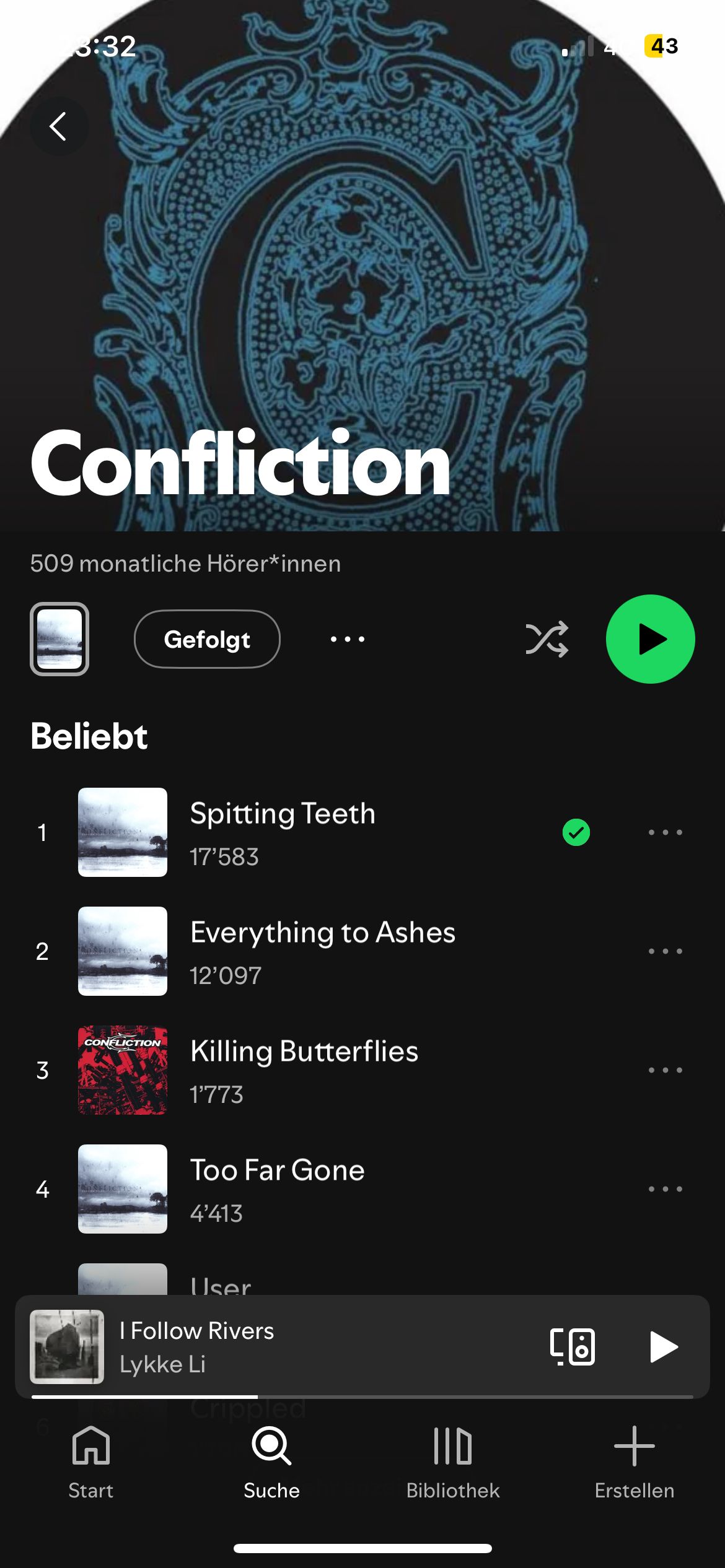The height and width of the screenshot is (1568, 725).
Task: Go back using the arrow icon
Action: click(59, 126)
